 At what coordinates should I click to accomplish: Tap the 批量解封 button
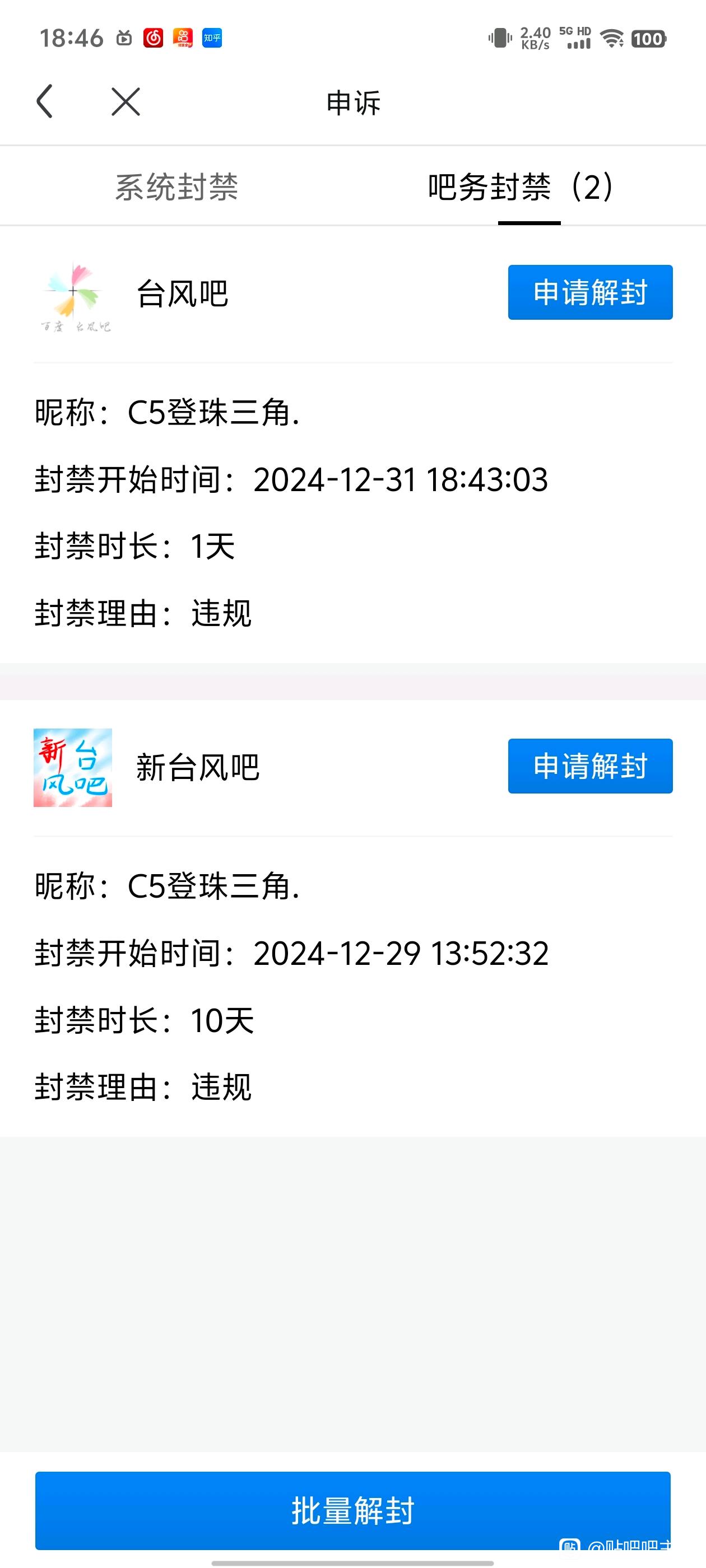352,1510
